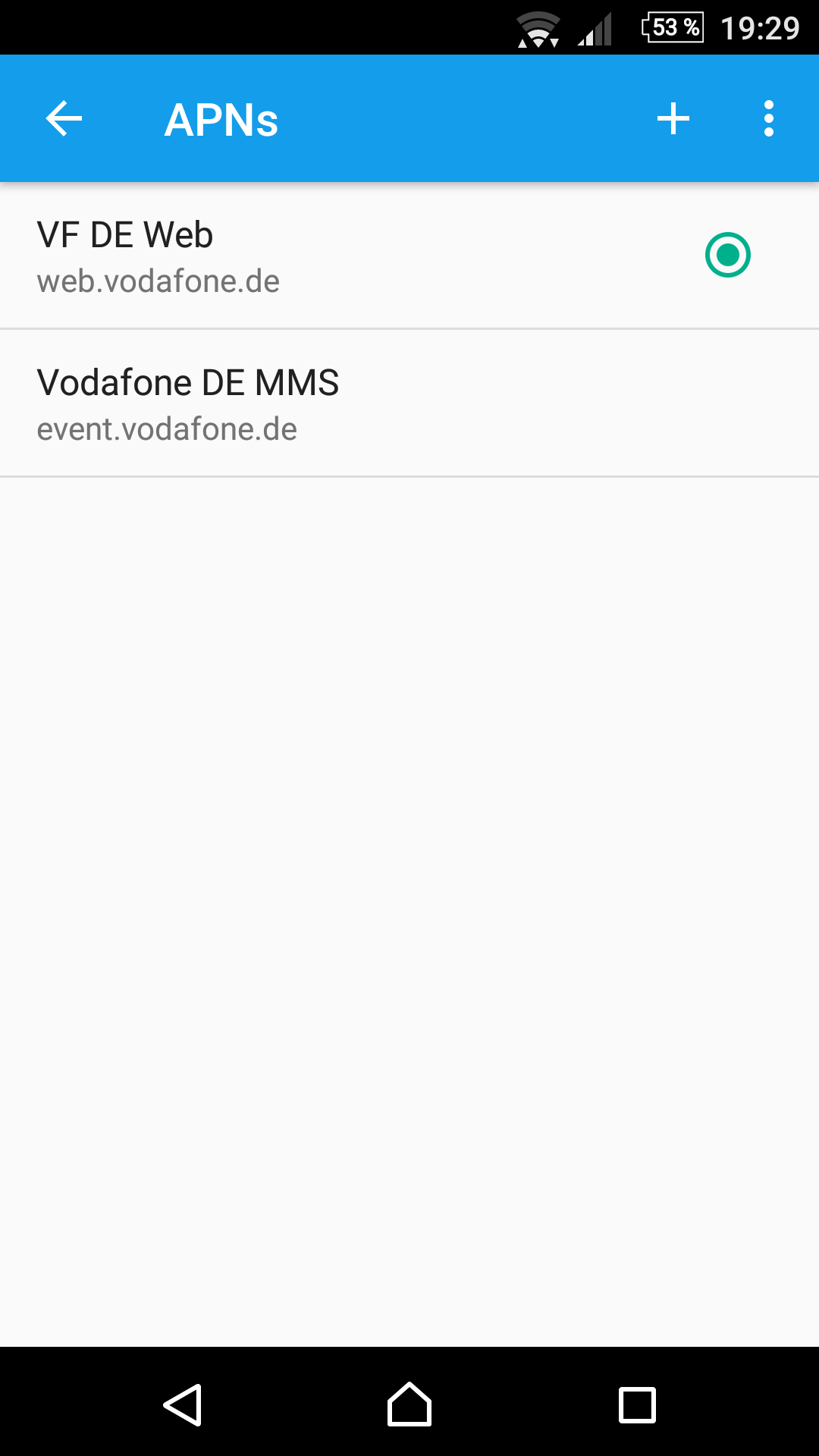Go back using the toolbar arrow
819x1456 pixels.
(x=64, y=119)
